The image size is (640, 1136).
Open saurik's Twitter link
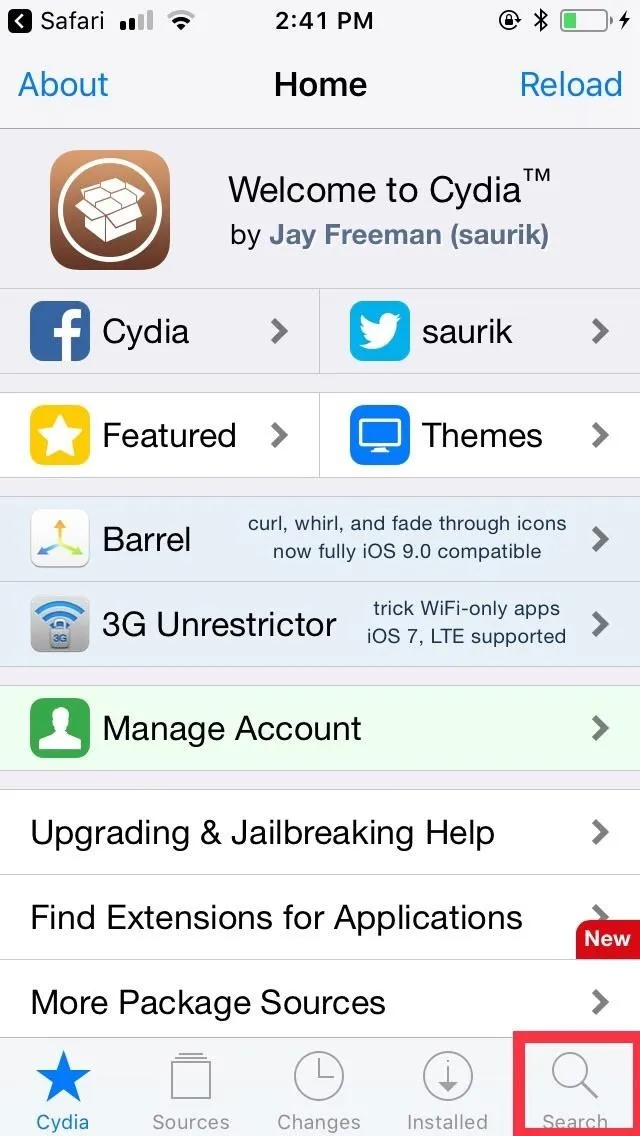coord(480,331)
